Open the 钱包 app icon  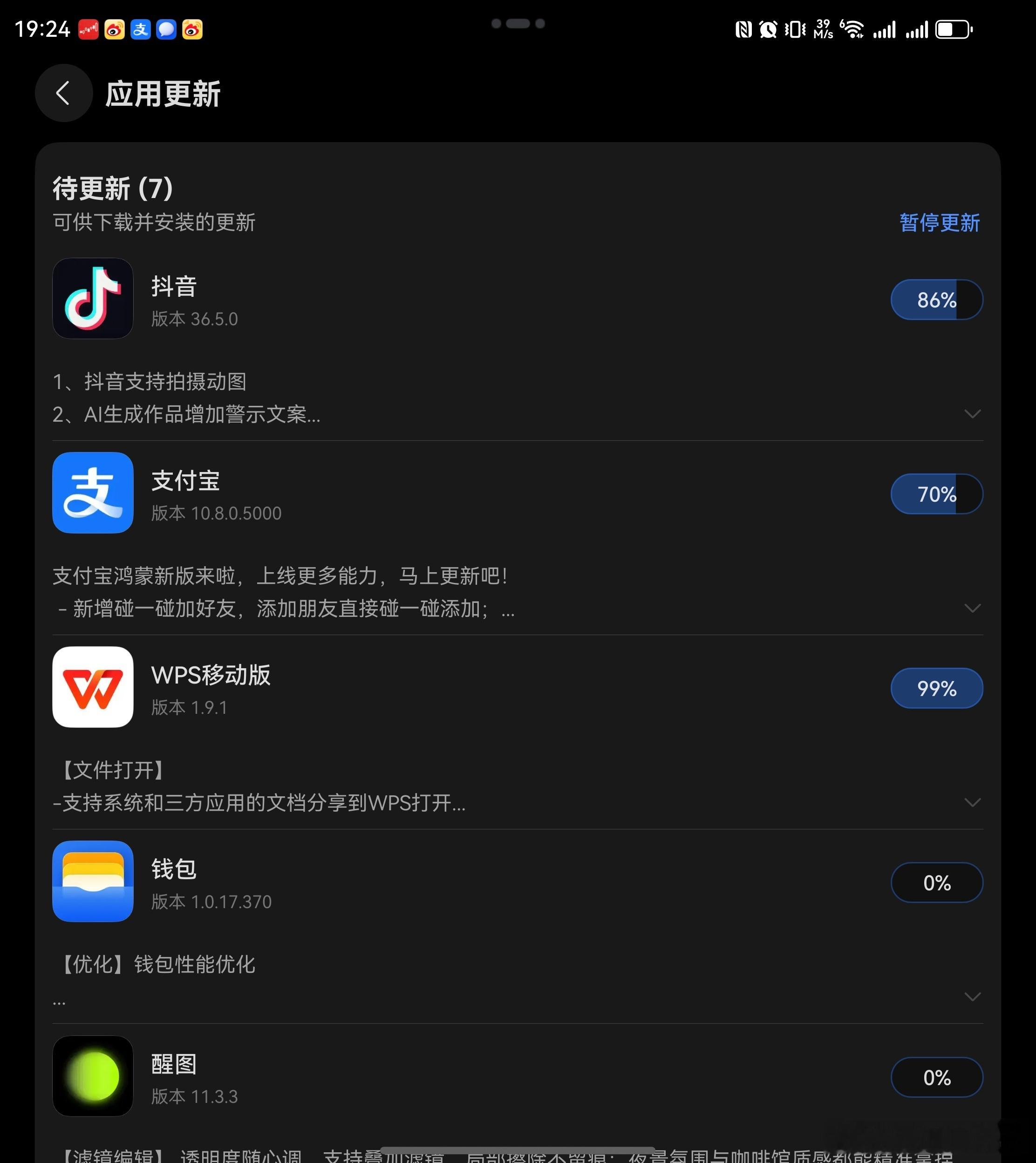93,882
